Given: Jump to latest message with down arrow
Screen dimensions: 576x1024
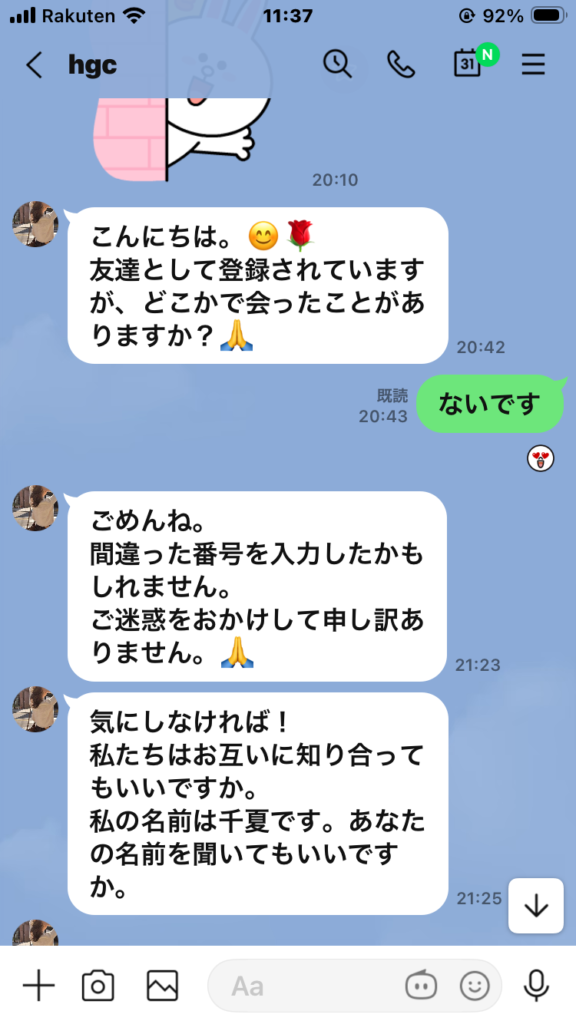Looking at the screenshot, I should click(536, 905).
